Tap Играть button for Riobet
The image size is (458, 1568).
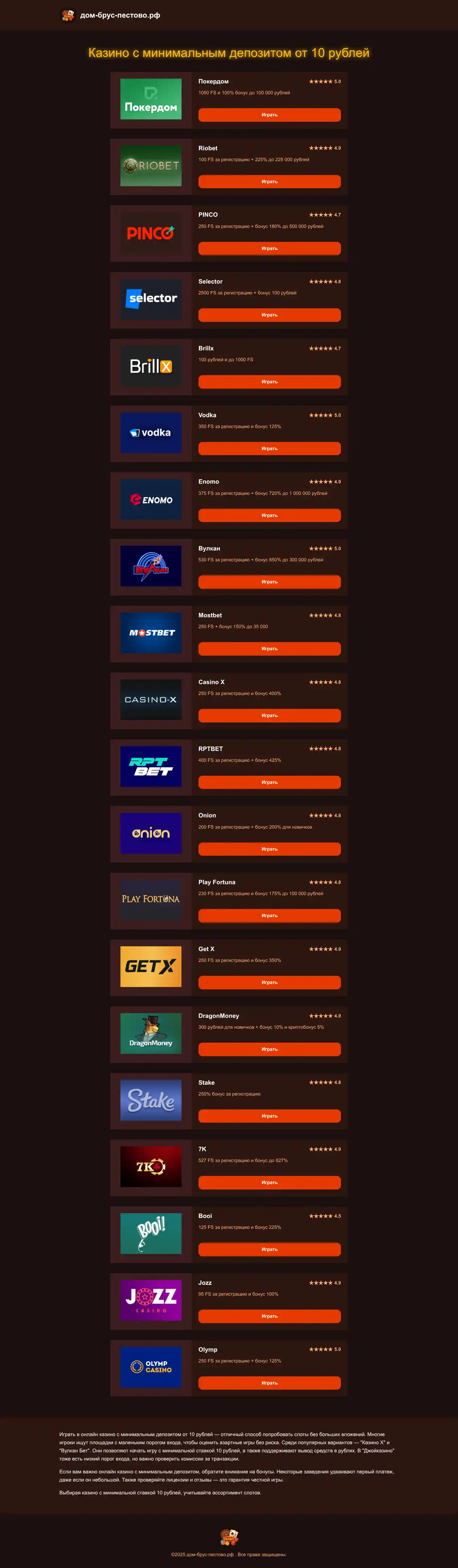pyautogui.click(x=269, y=181)
